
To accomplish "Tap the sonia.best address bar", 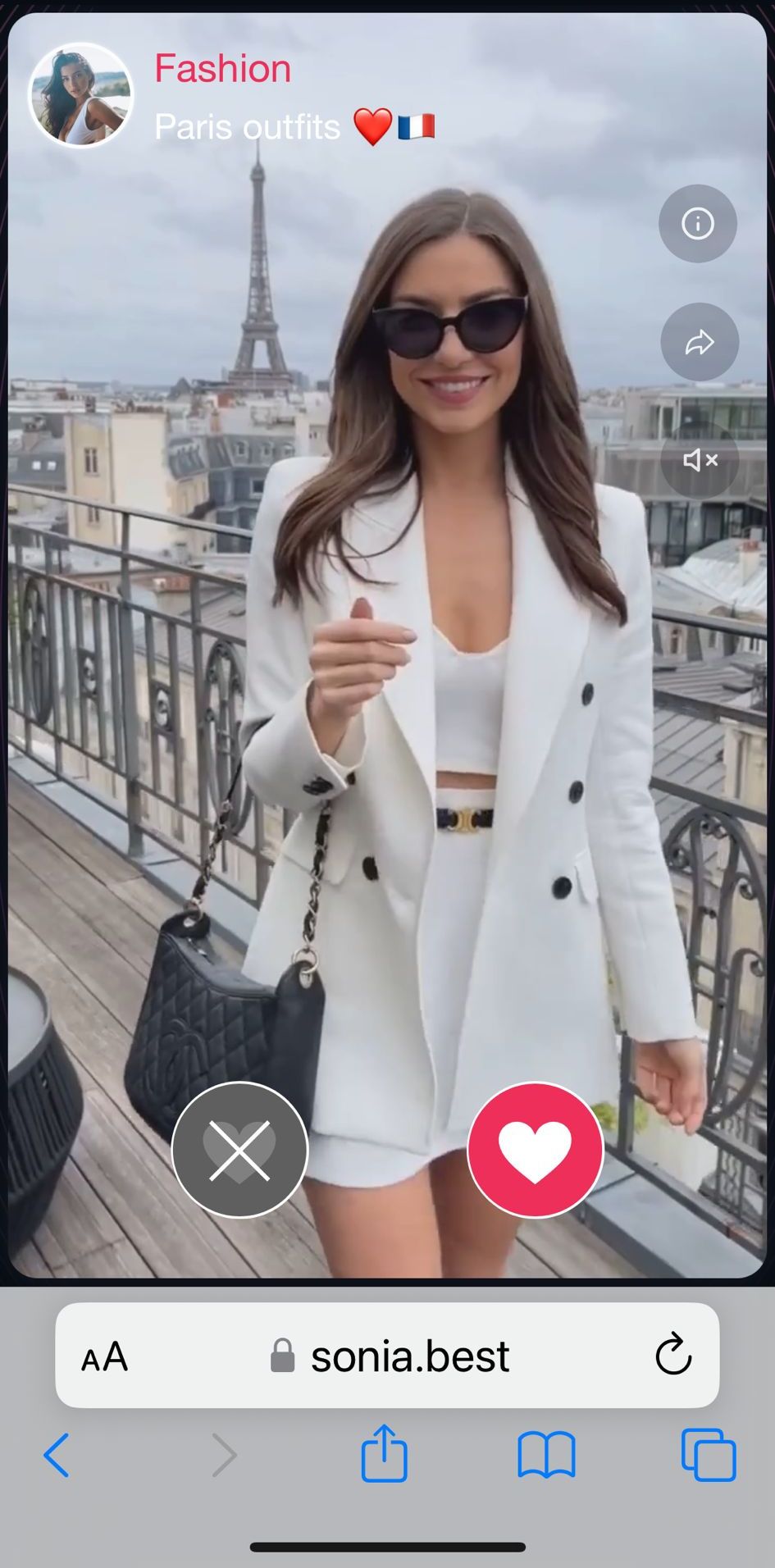I will click(390, 1356).
